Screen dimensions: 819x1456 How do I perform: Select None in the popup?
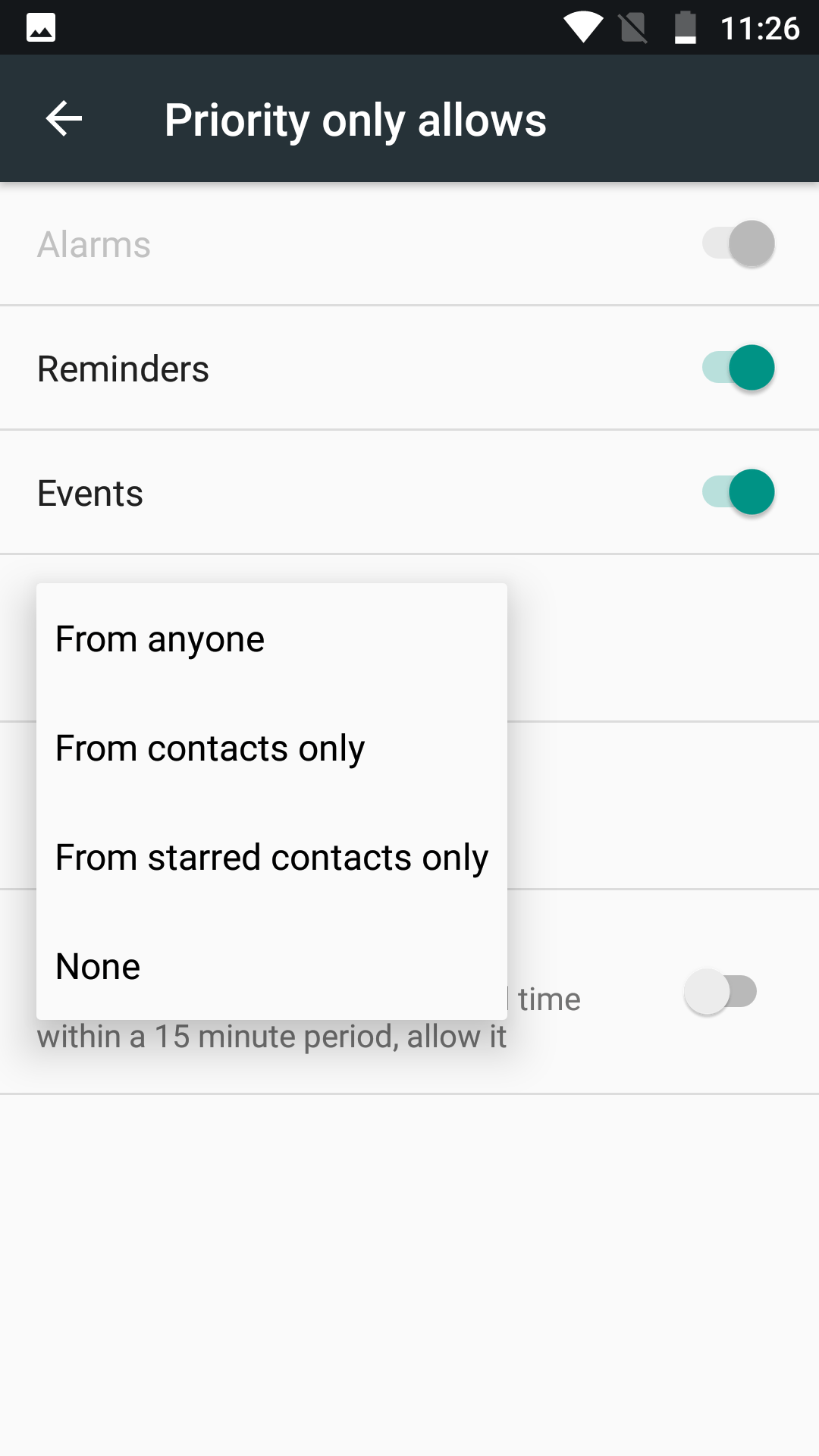click(x=271, y=966)
